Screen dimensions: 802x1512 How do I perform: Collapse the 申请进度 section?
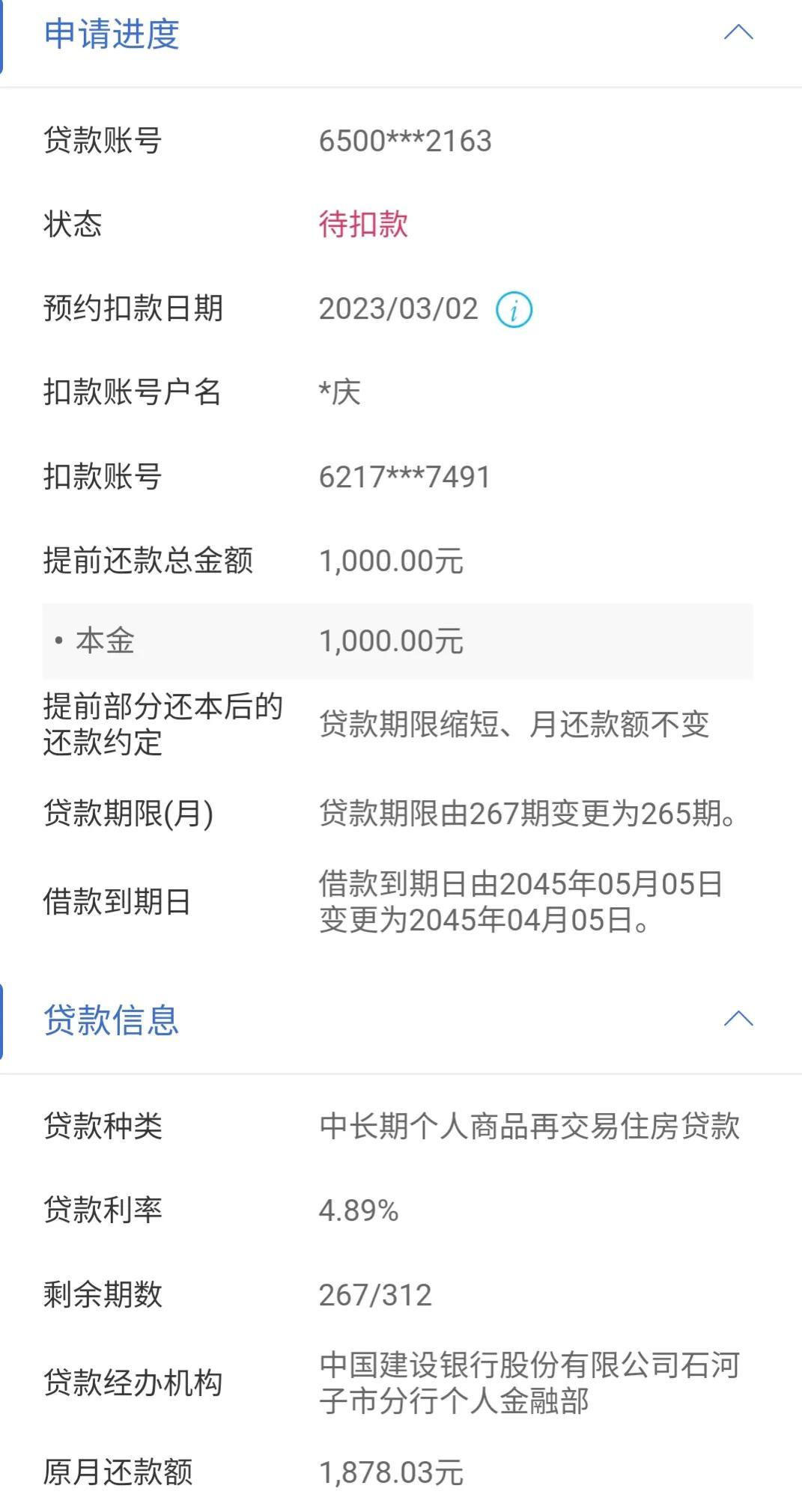point(738,32)
